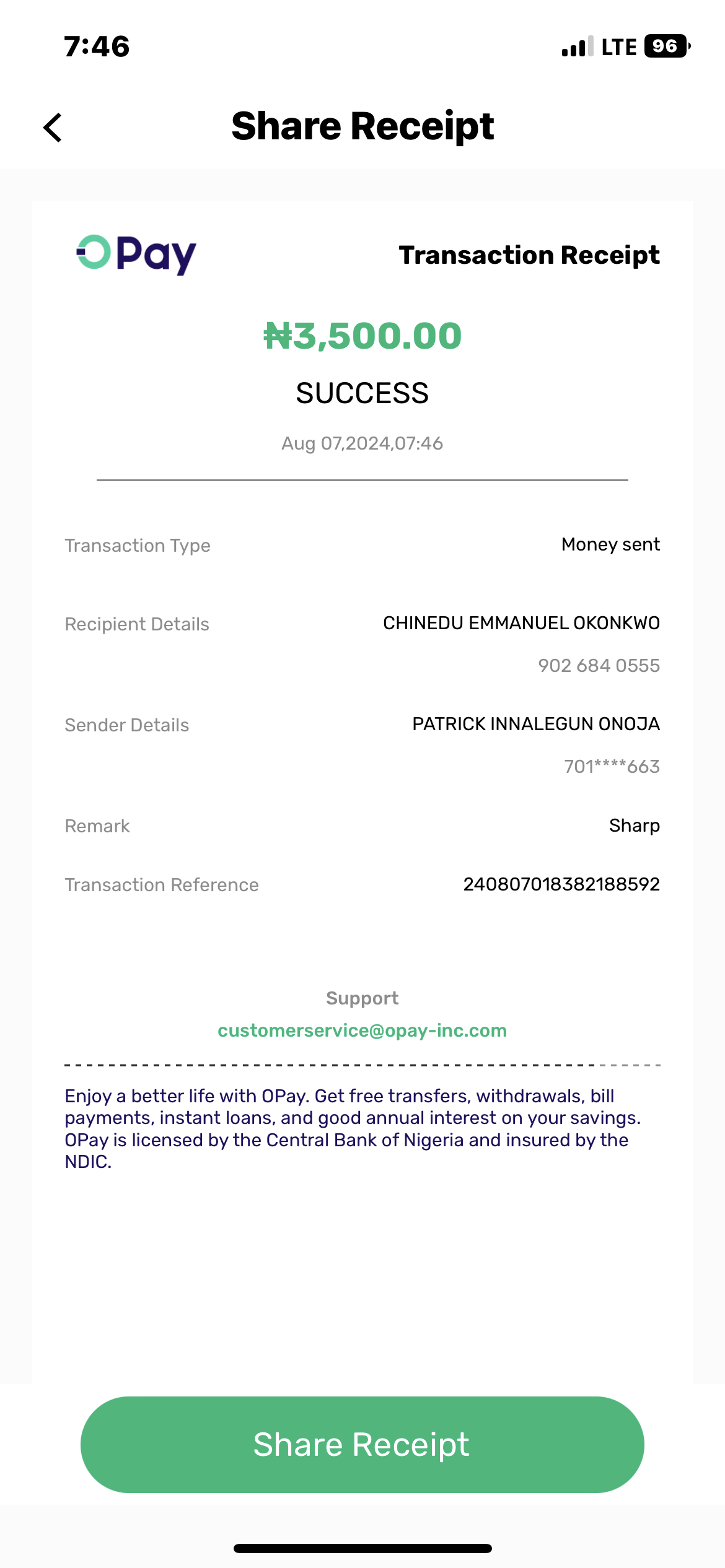Tap the green Share Receipt button
Image resolution: width=725 pixels, height=1568 pixels.
(362, 1444)
